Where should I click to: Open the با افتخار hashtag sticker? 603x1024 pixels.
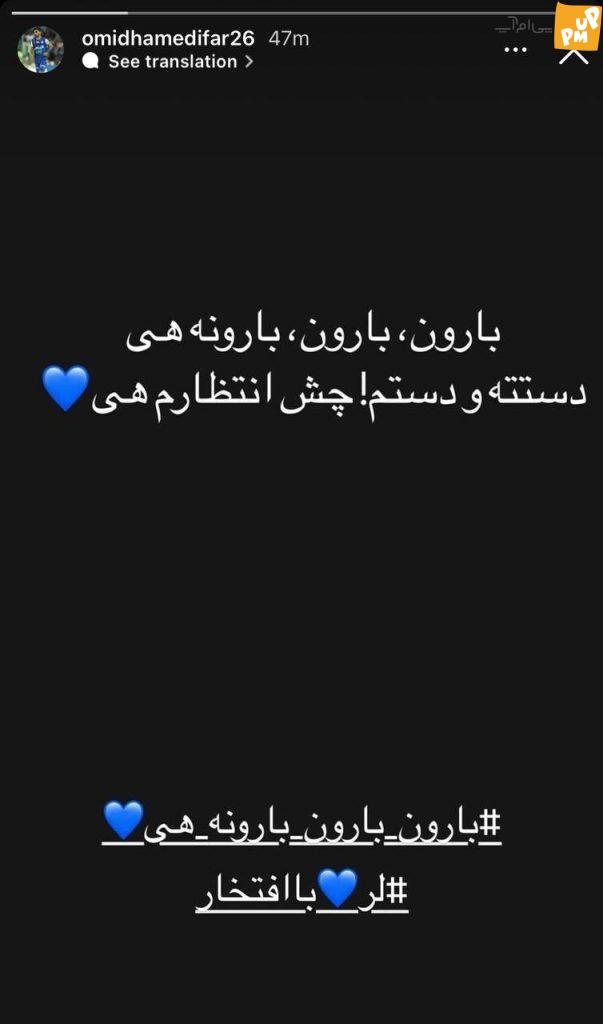click(301, 890)
